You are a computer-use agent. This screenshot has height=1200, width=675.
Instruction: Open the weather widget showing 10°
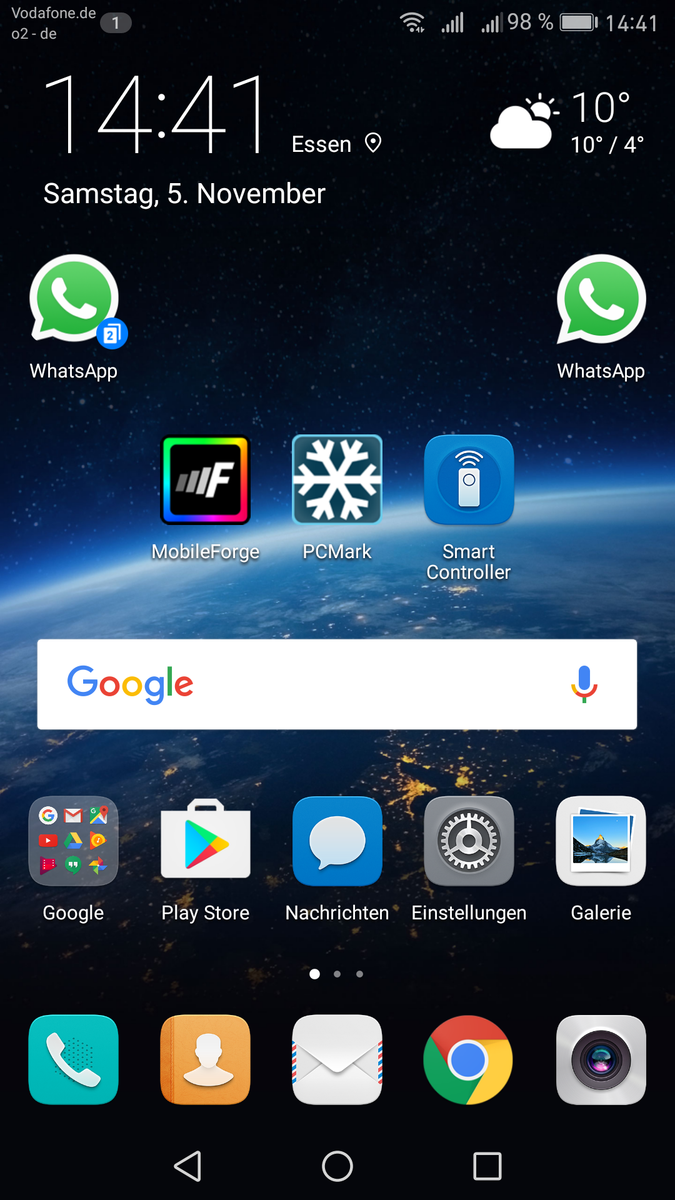point(565,124)
